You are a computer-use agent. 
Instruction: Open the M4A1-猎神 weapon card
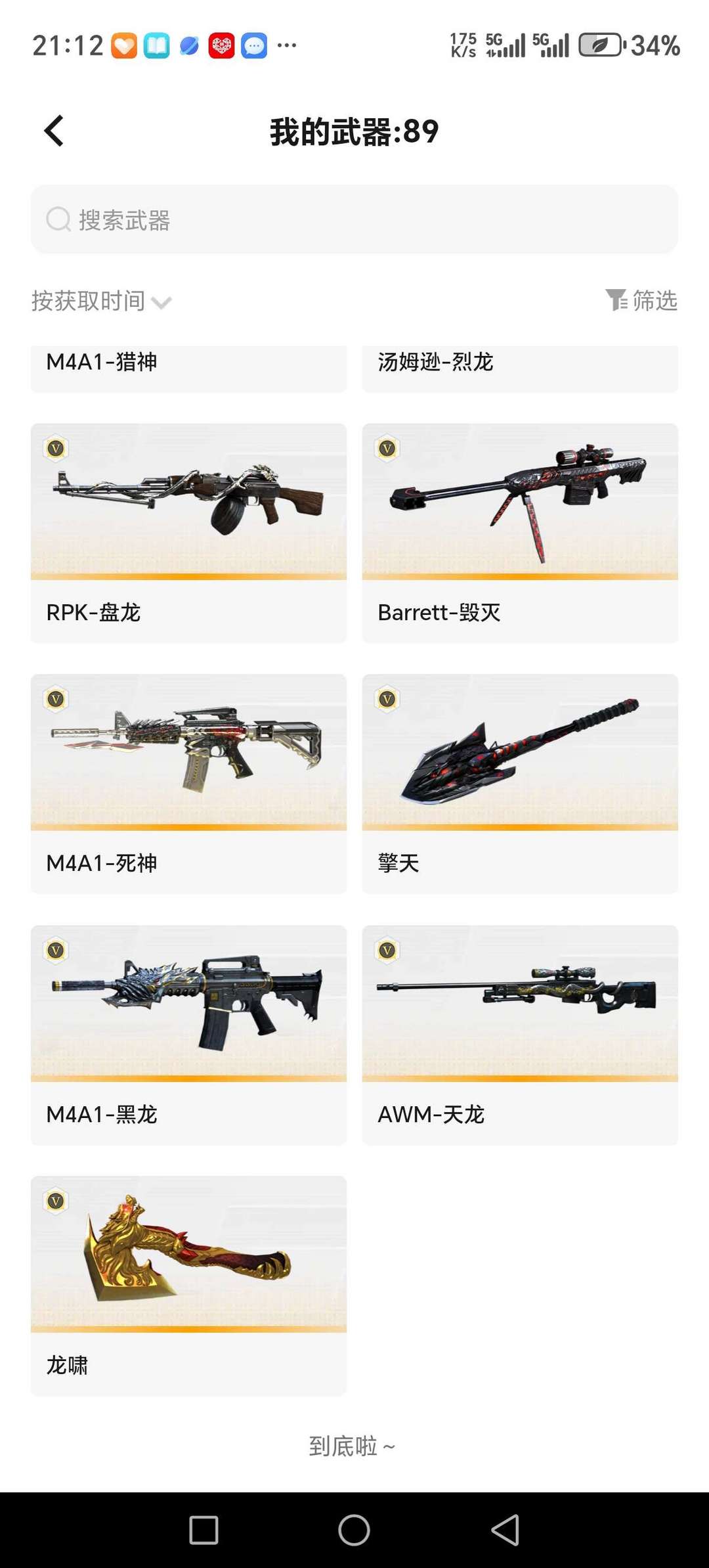click(x=188, y=369)
